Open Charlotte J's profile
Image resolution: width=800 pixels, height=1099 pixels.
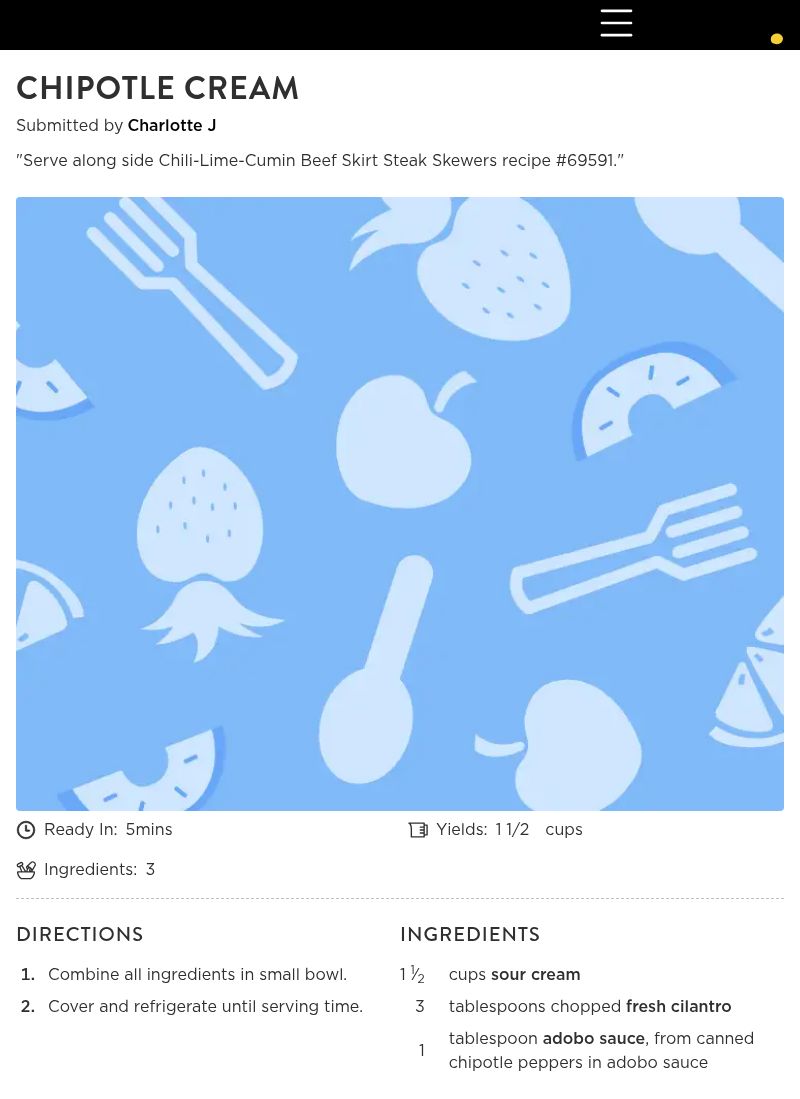pyautogui.click(x=171, y=126)
